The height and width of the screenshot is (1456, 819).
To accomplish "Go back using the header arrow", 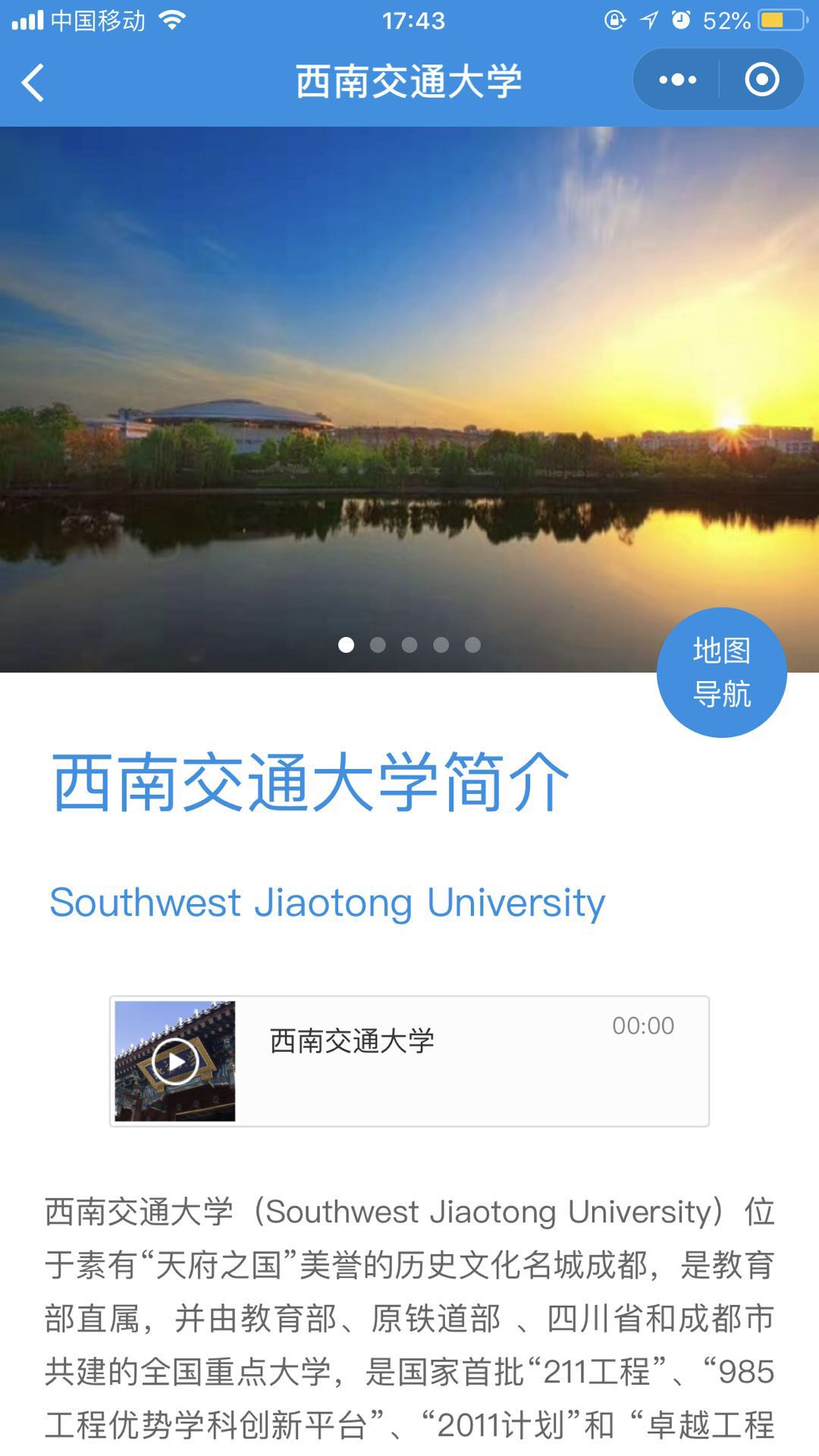I will pyautogui.click(x=33, y=82).
